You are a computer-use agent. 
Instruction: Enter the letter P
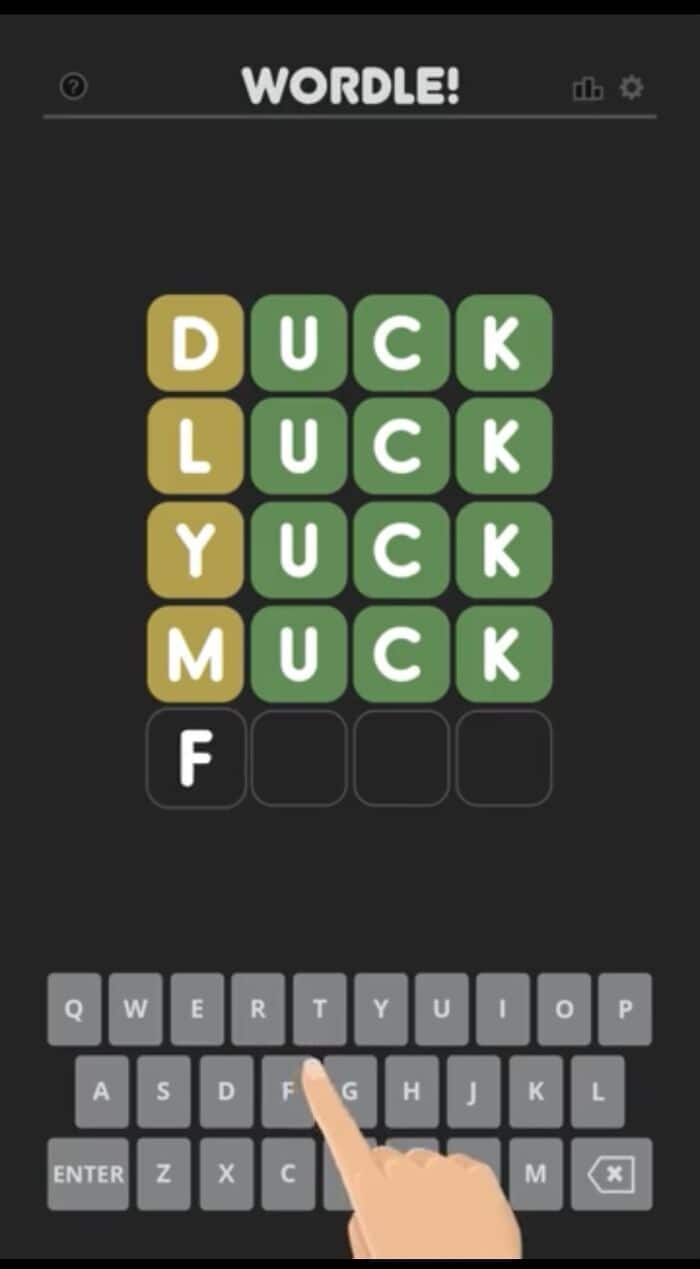[625, 1009]
